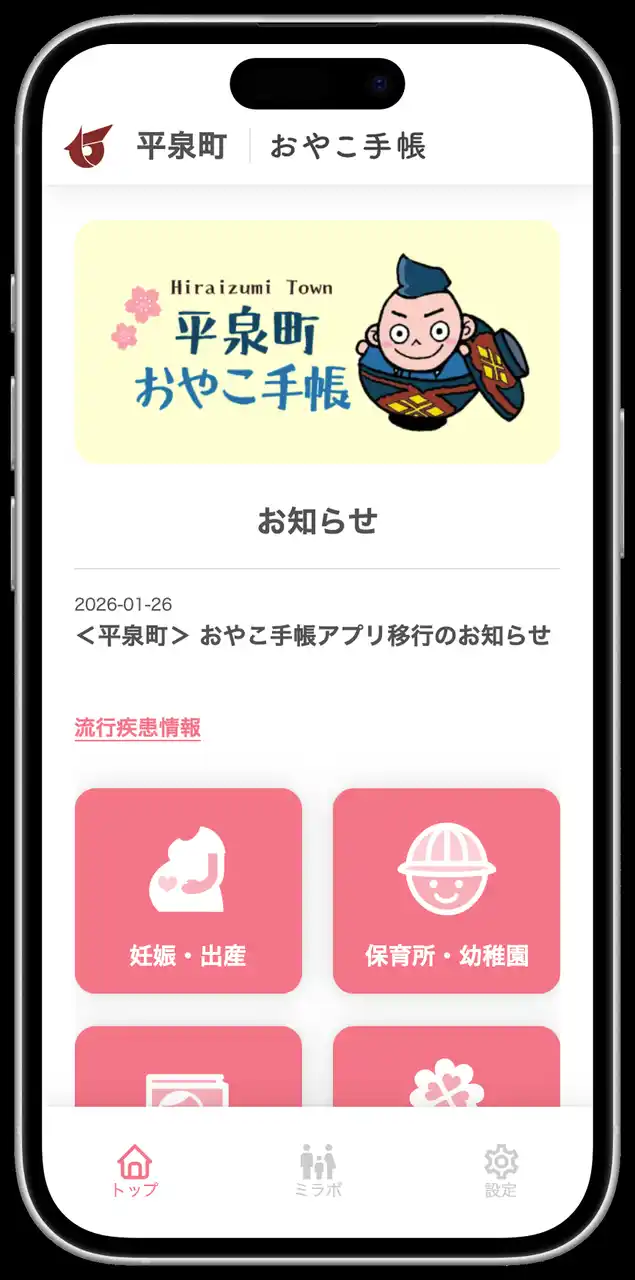Open the 保育所・幼稚園 card
Viewport: 635px width, 1280px height.
pyautogui.click(x=446, y=890)
